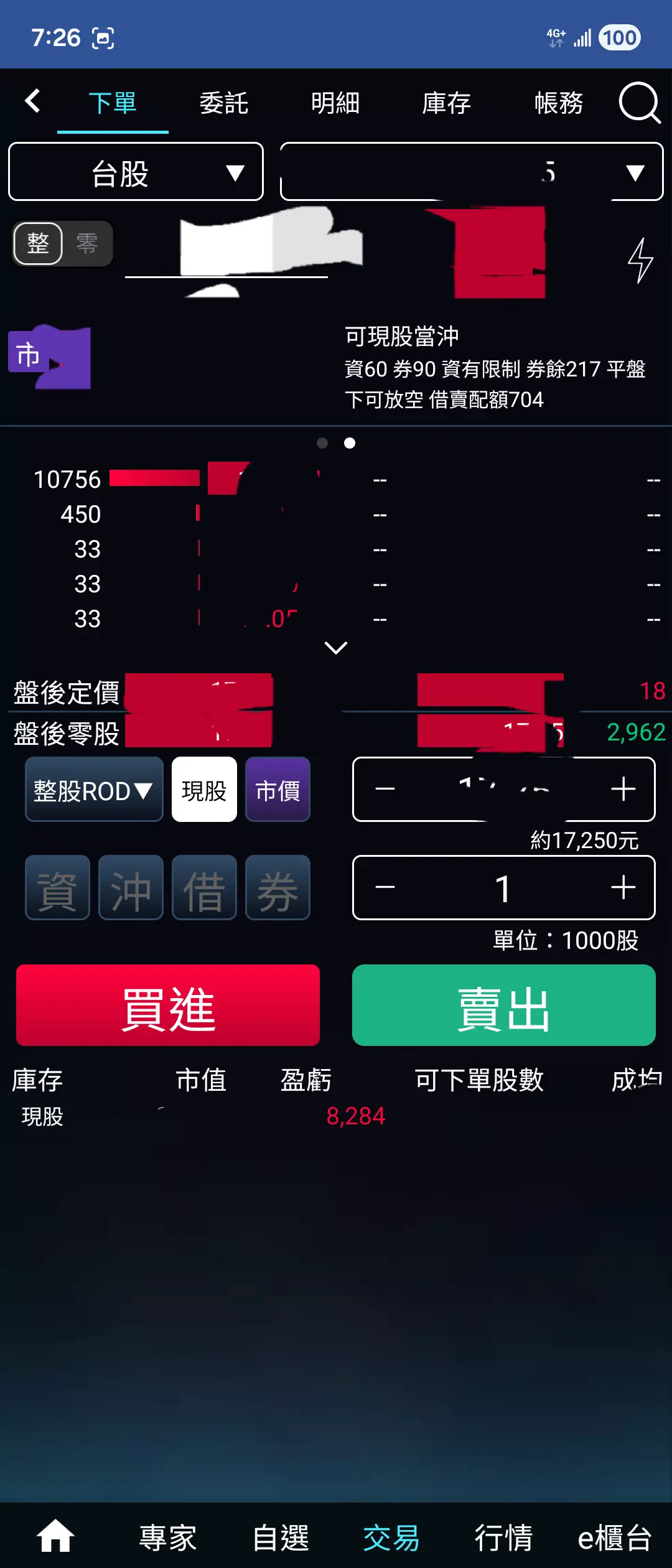Switch to the 委託 tab
672x1568 pixels.
[223, 103]
